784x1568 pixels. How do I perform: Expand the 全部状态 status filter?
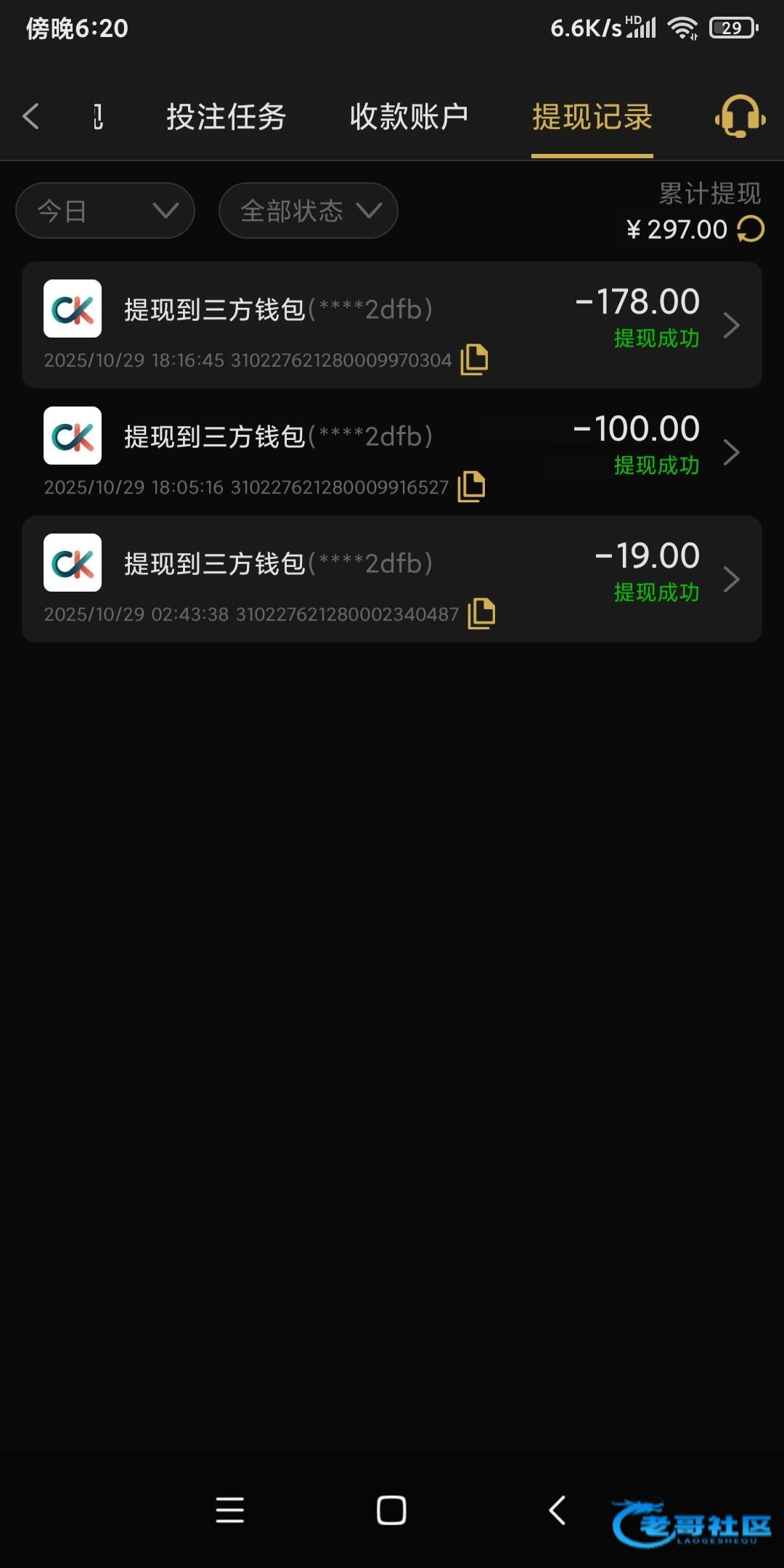click(x=308, y=211)
